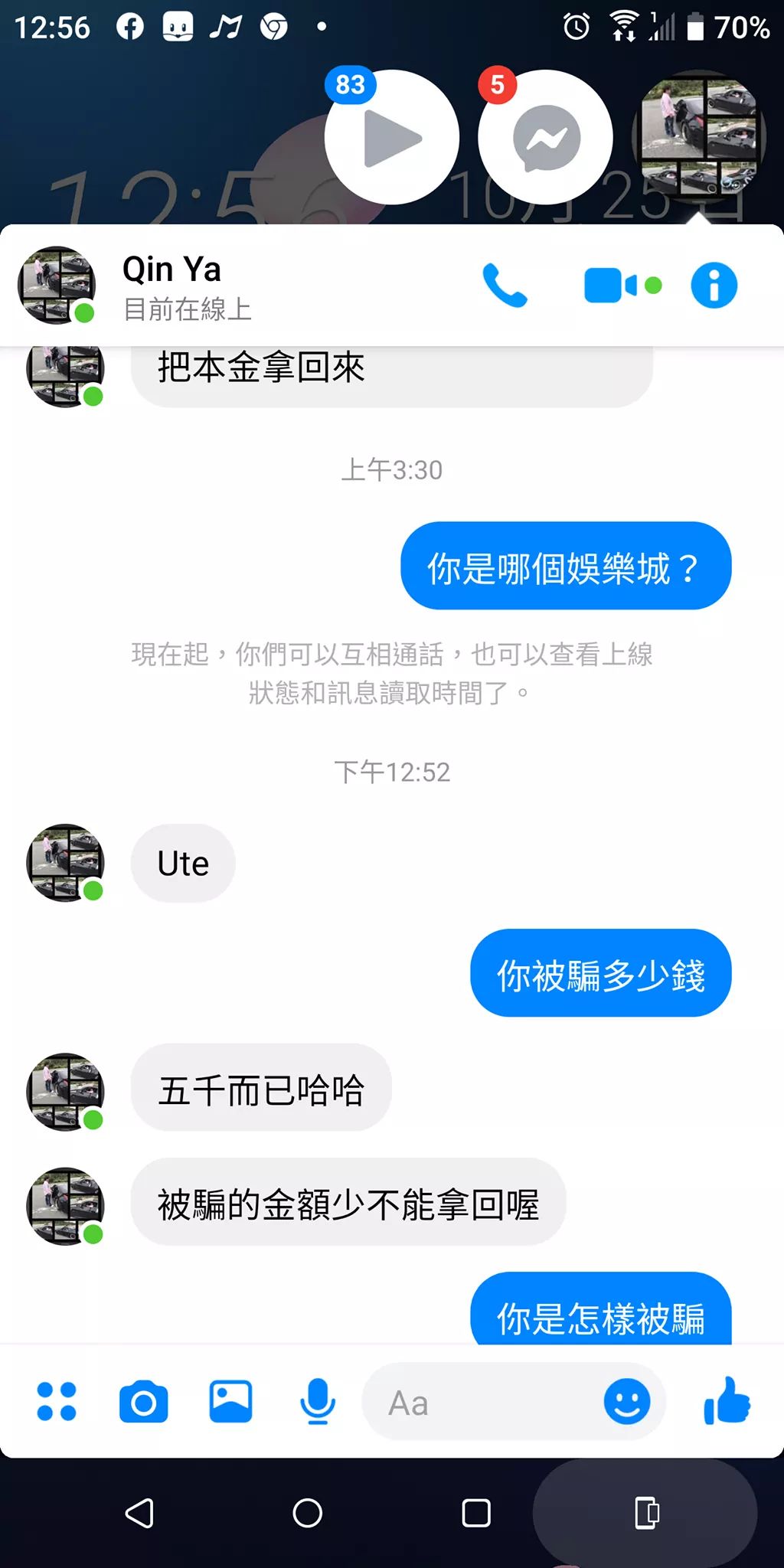Open the Messenger chat head with 5 unread
The height and width of the screenshot is (1568, 784).
(545, 138)
